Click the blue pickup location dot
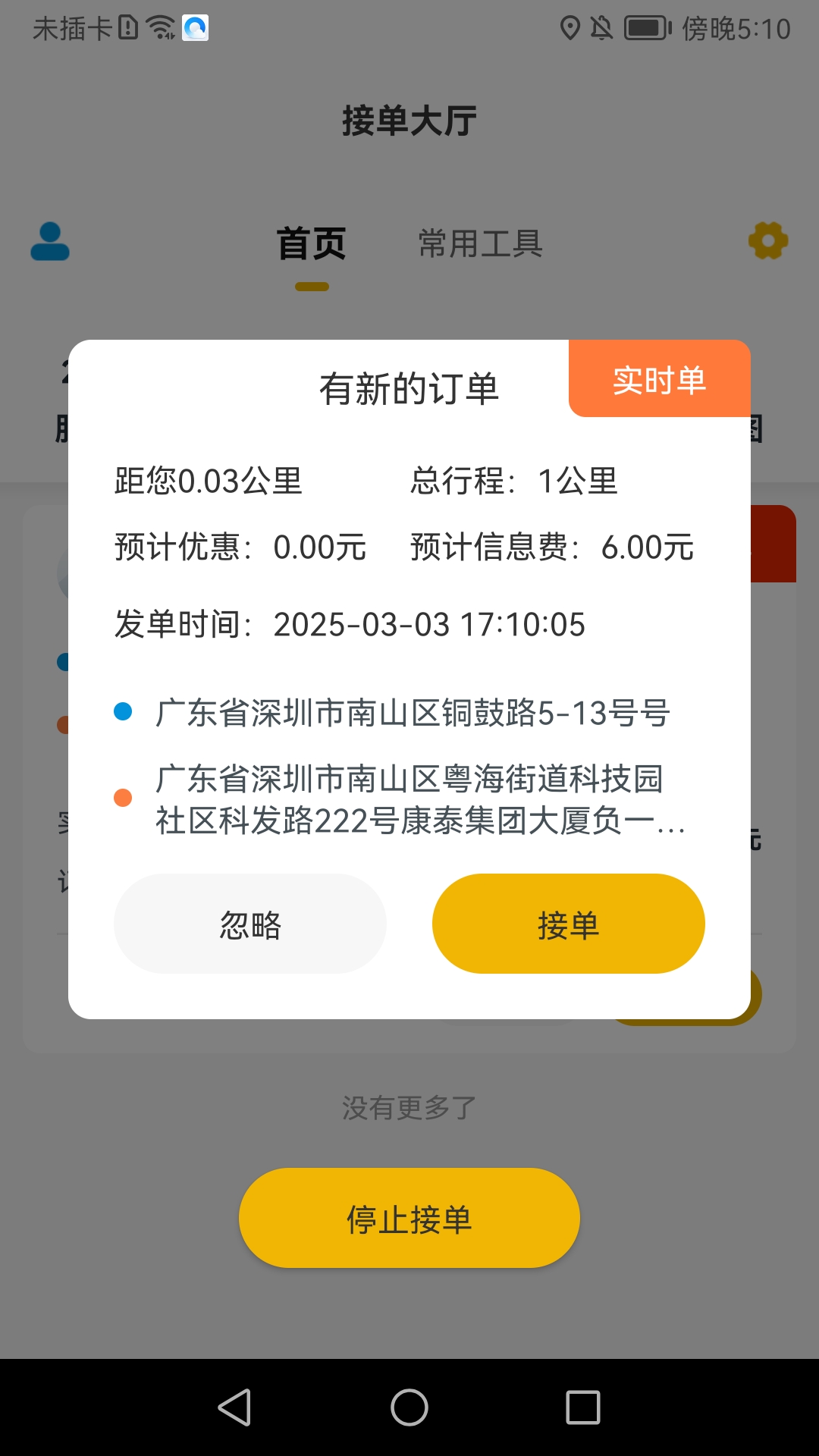The image size is (819, 1456). pos(122,711)
